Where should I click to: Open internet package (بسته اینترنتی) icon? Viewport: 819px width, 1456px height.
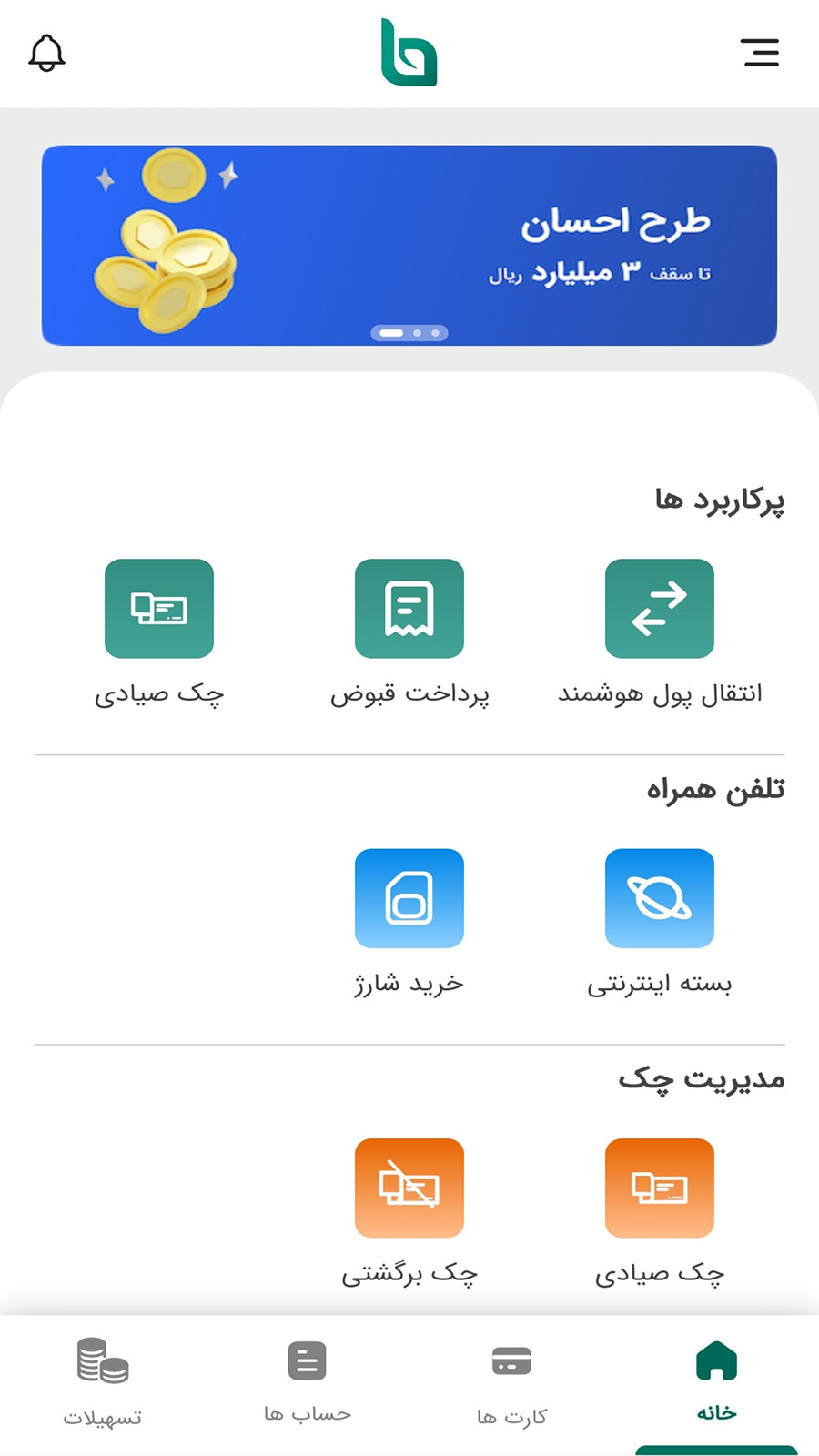tap(659, 898)
